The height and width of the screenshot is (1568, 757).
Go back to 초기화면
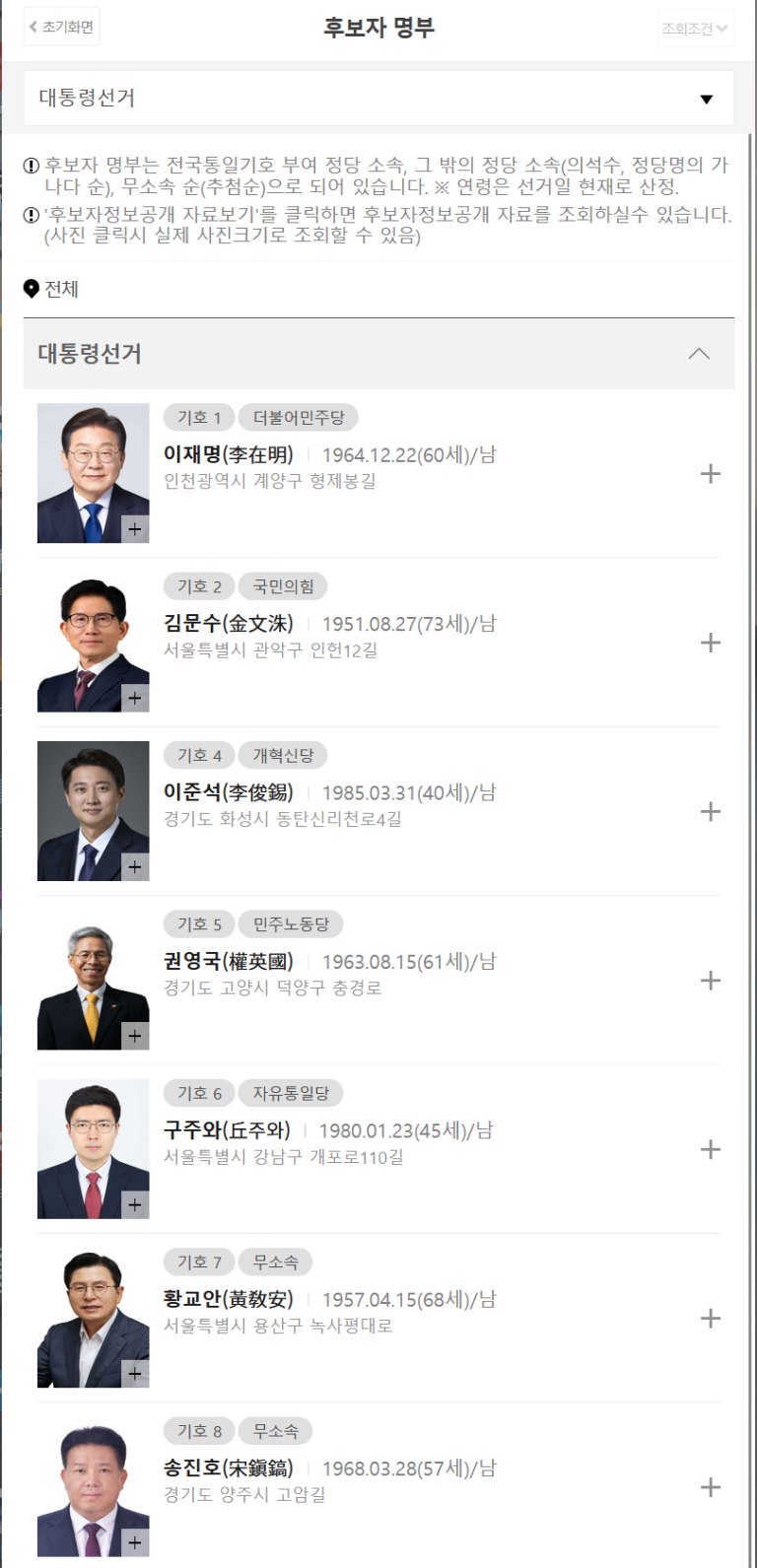pos(61,28)
